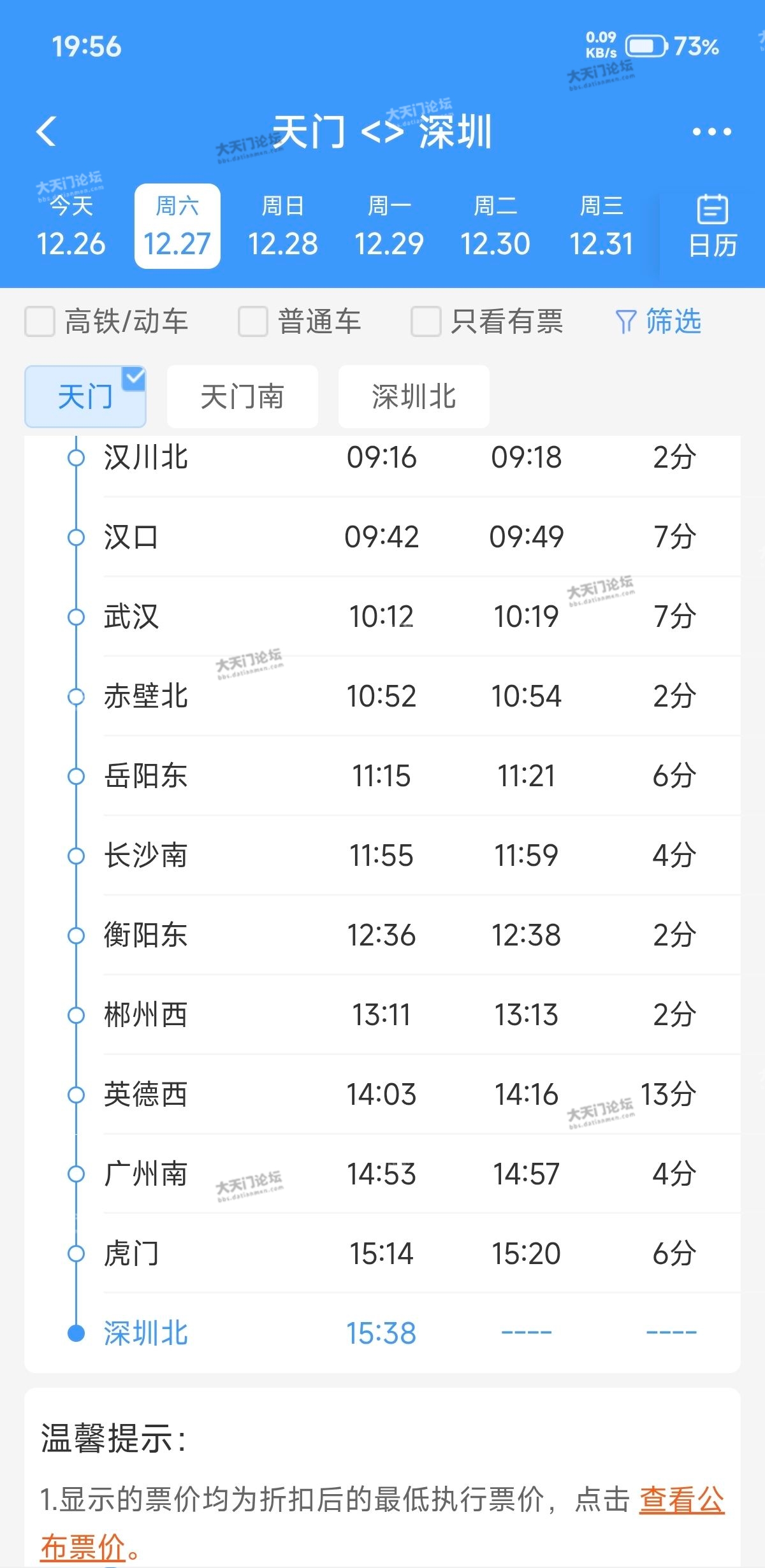Select the 深圳北 station chip

pos(414,396)
